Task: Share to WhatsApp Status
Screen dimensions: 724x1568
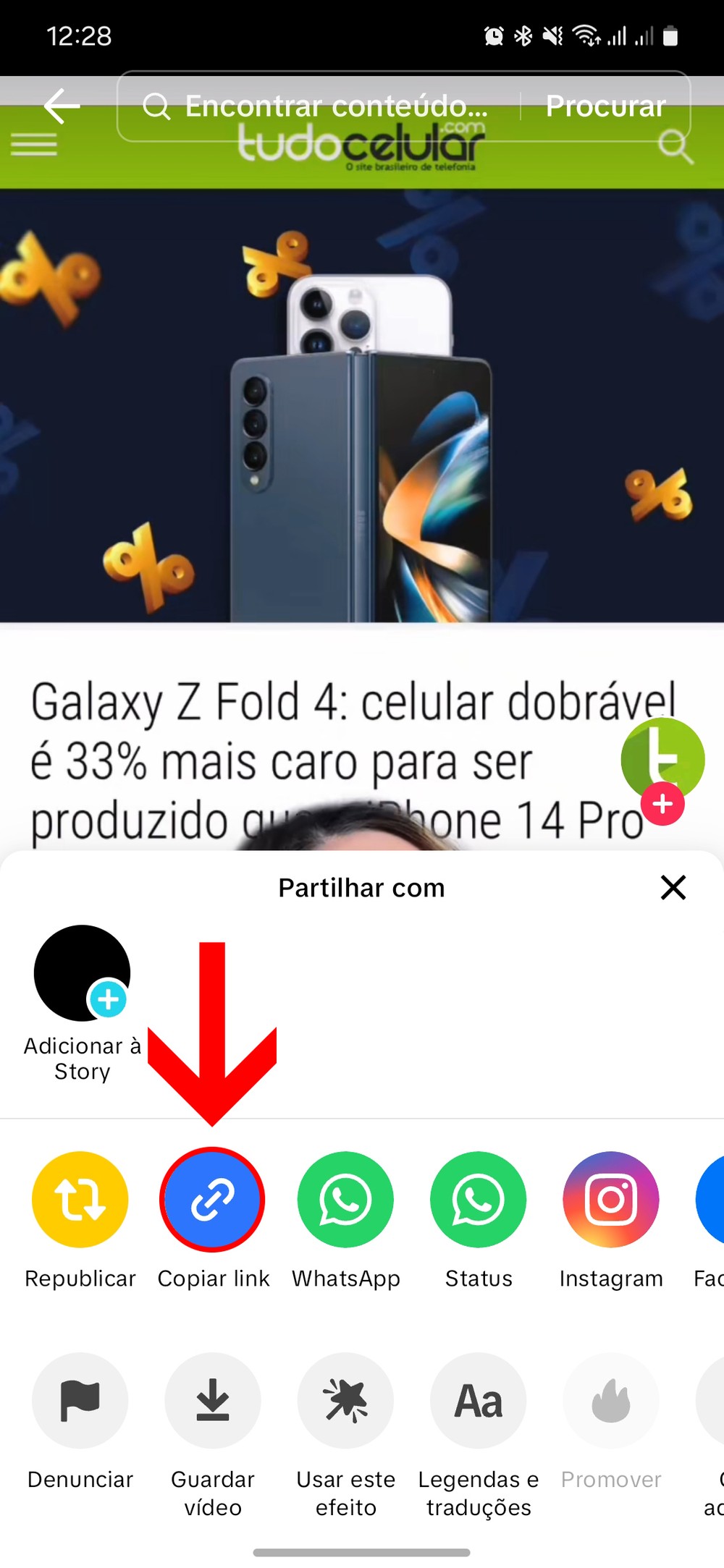Action: (x=479, y=1220)
